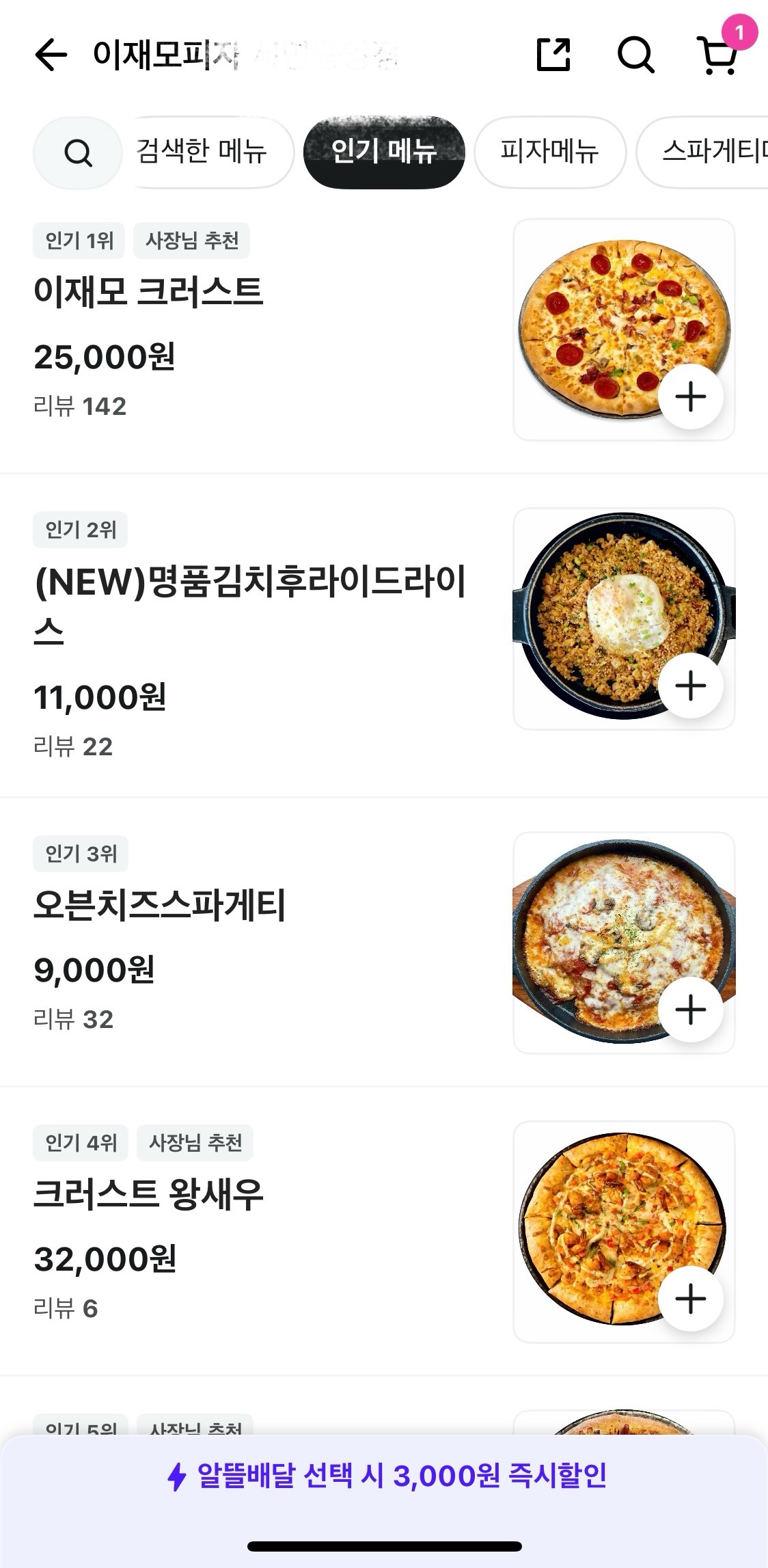The image size is (768, 1568).
Task: Switch to the 검색한 메뉴 tab
Action: [x=202, y=152]
